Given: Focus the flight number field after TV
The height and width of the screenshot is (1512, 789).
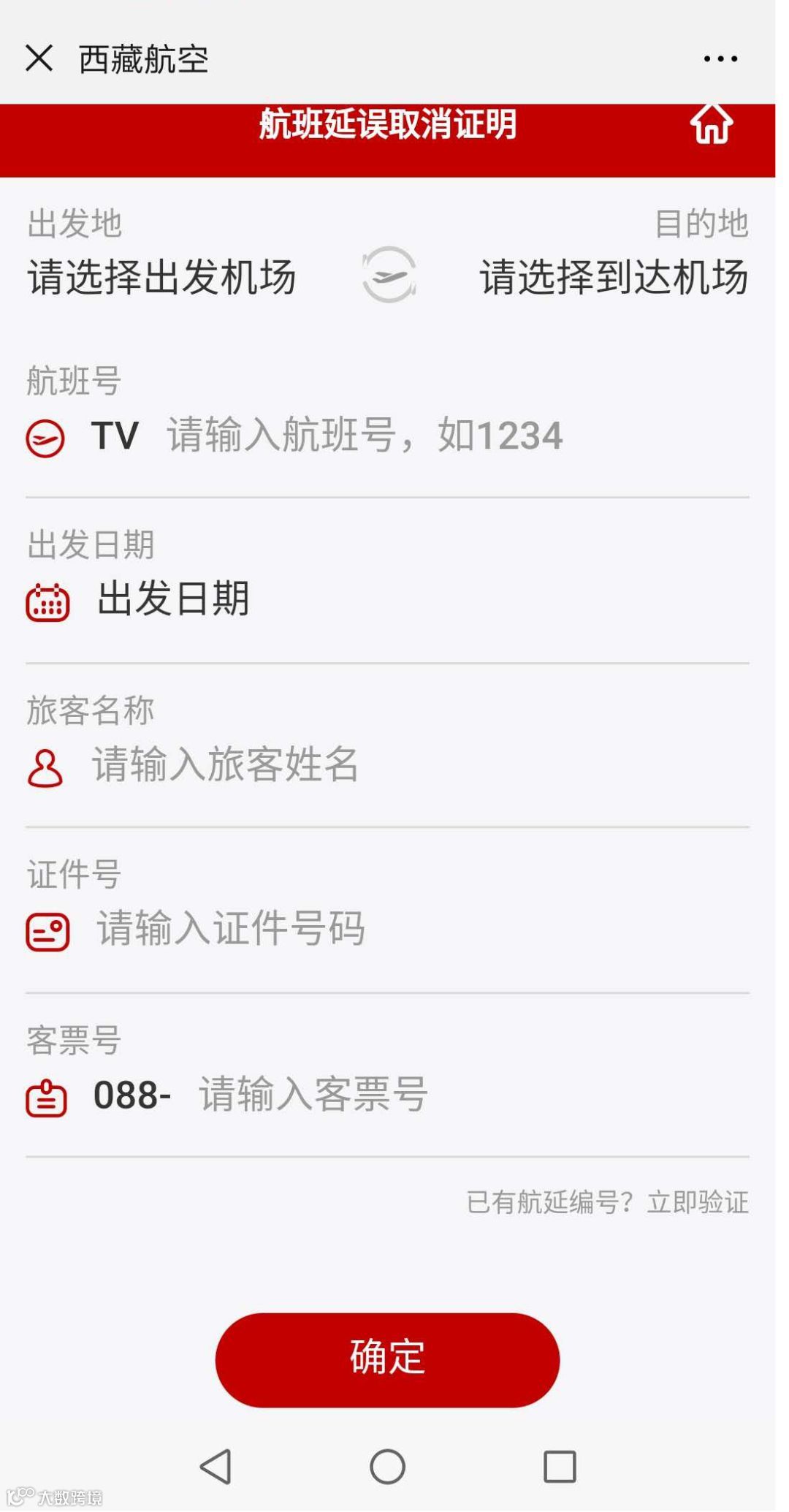Looking at the screenshot, I should [x=365, y=436].
